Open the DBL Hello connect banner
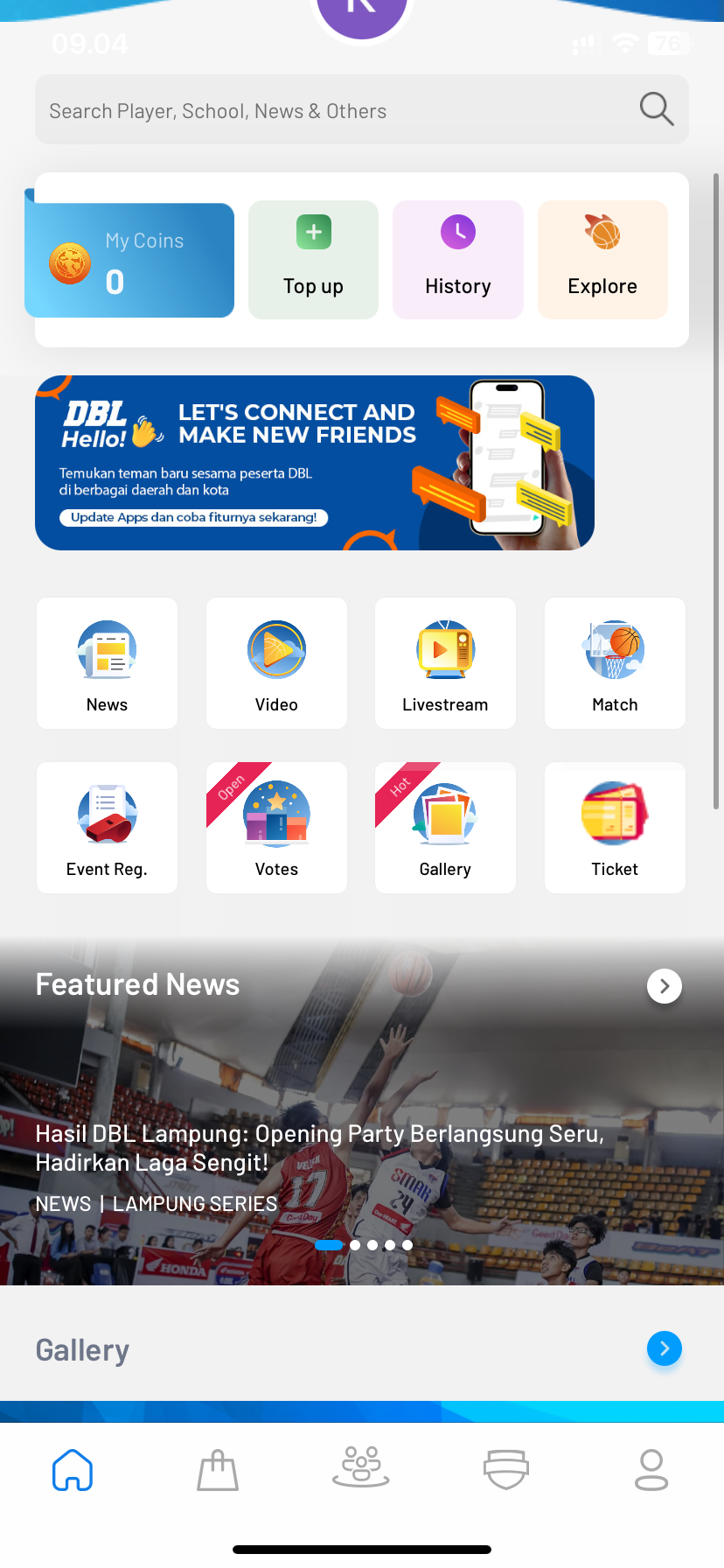The height and width of the screenshot is (1568, 724). coord(315,463)
